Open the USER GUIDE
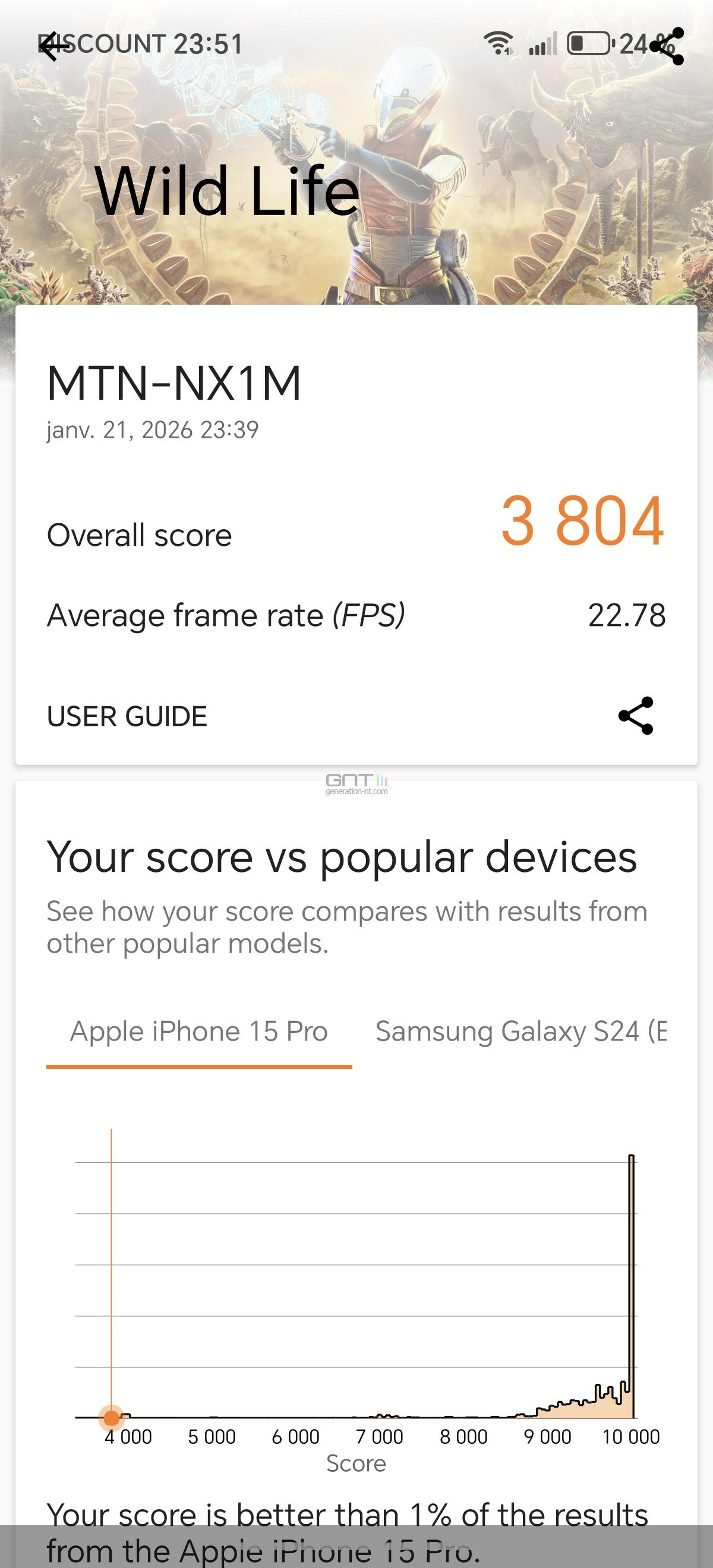713x1568 pixels. click(127, 716)
